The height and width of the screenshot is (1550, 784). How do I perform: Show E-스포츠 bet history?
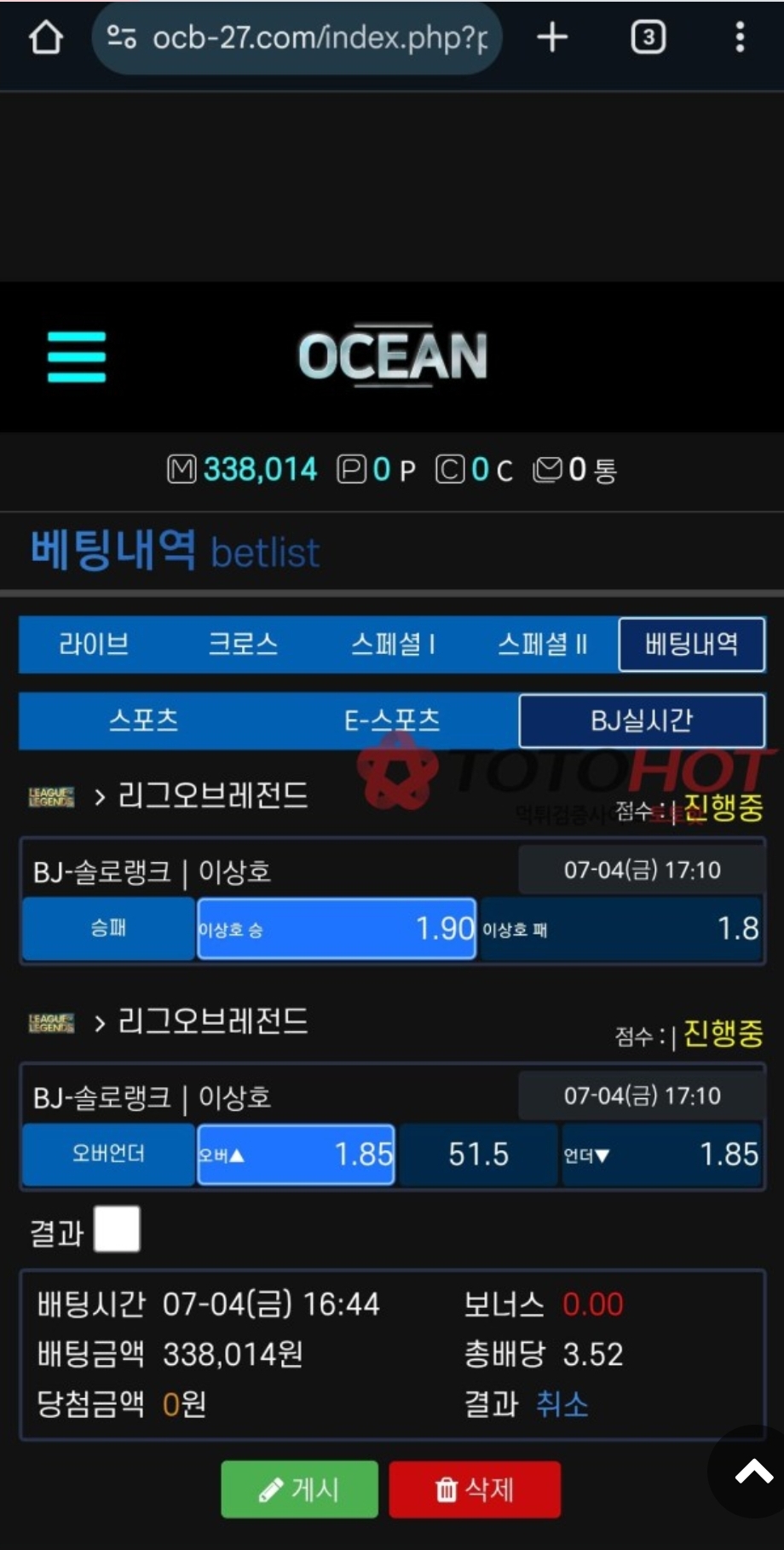pyautogui.click(x=392, y=720)
